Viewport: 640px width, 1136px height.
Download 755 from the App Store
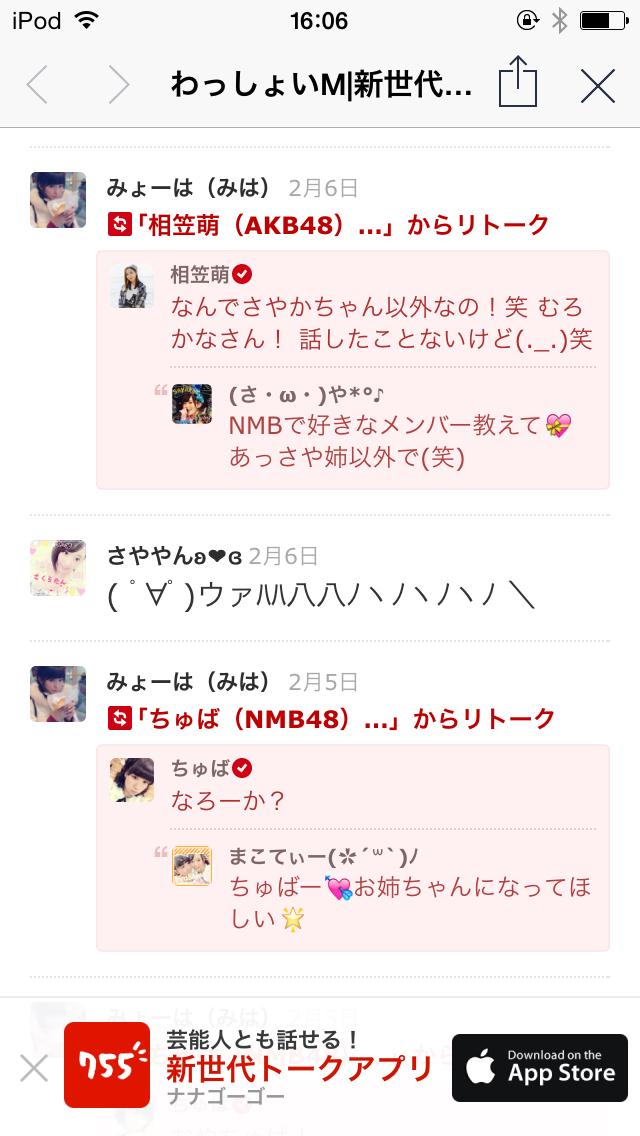(x=539, y=1067)
